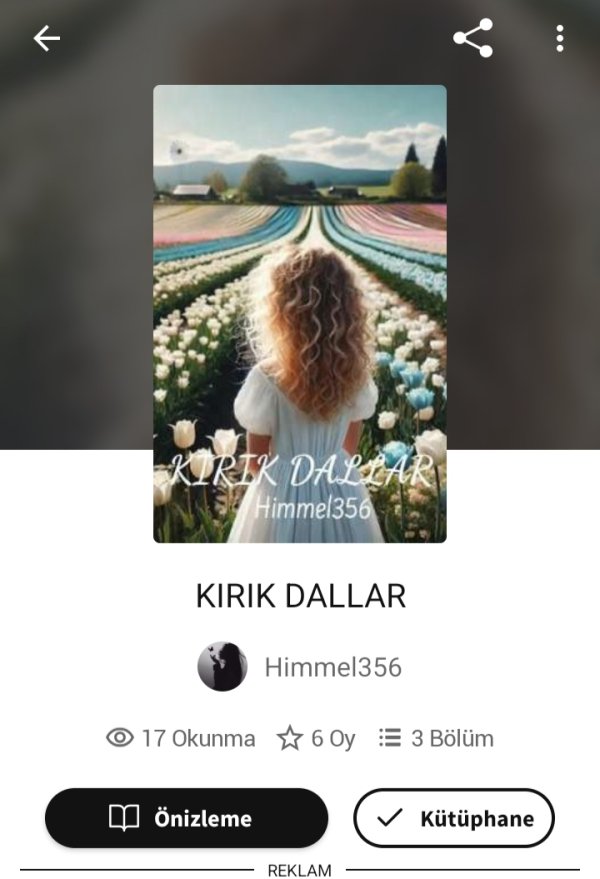Viewport: 600px width, 879px height.
Task: Open the KIRIK DALLAR cover image
Action: point(299,313)
